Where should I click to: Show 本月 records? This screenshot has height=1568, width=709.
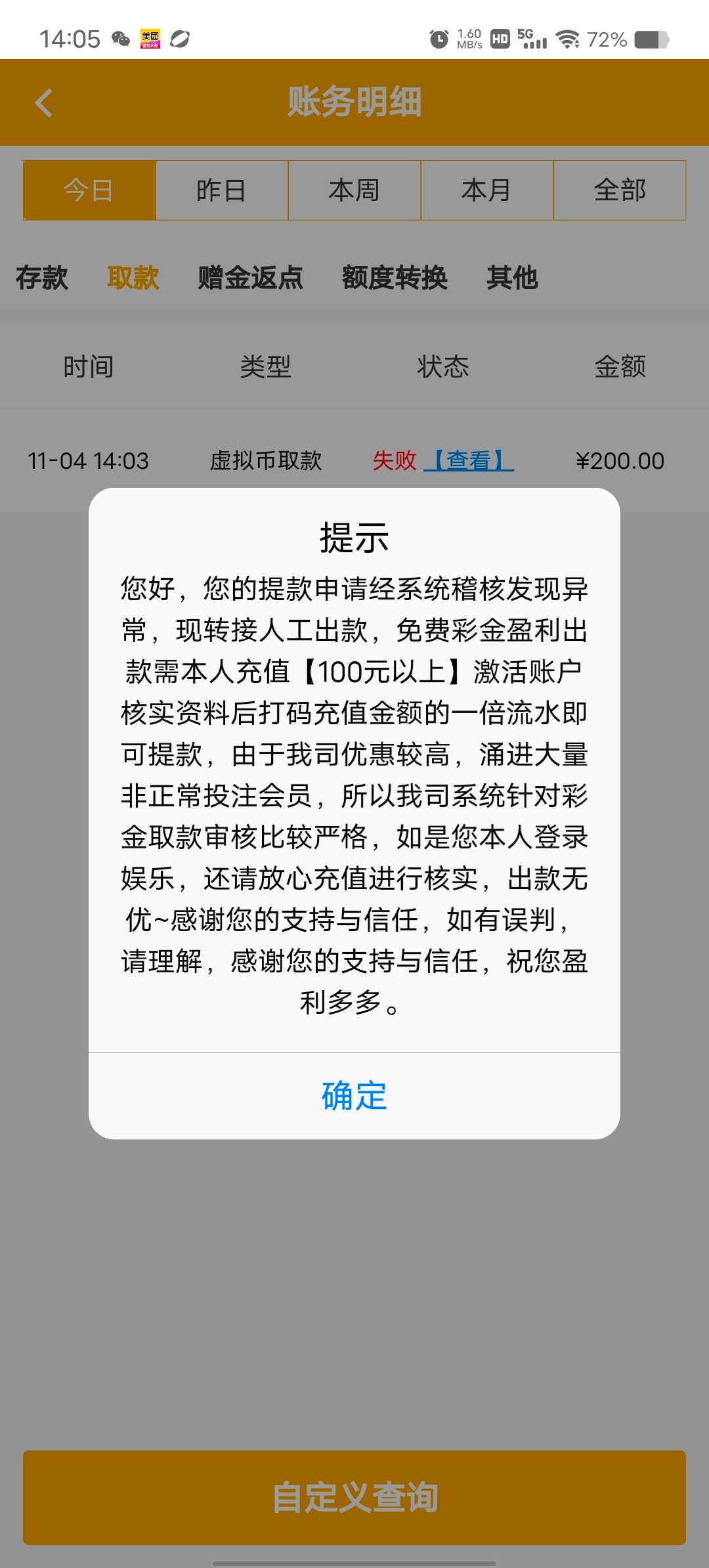pyautogui.click(x=486, y=190)
